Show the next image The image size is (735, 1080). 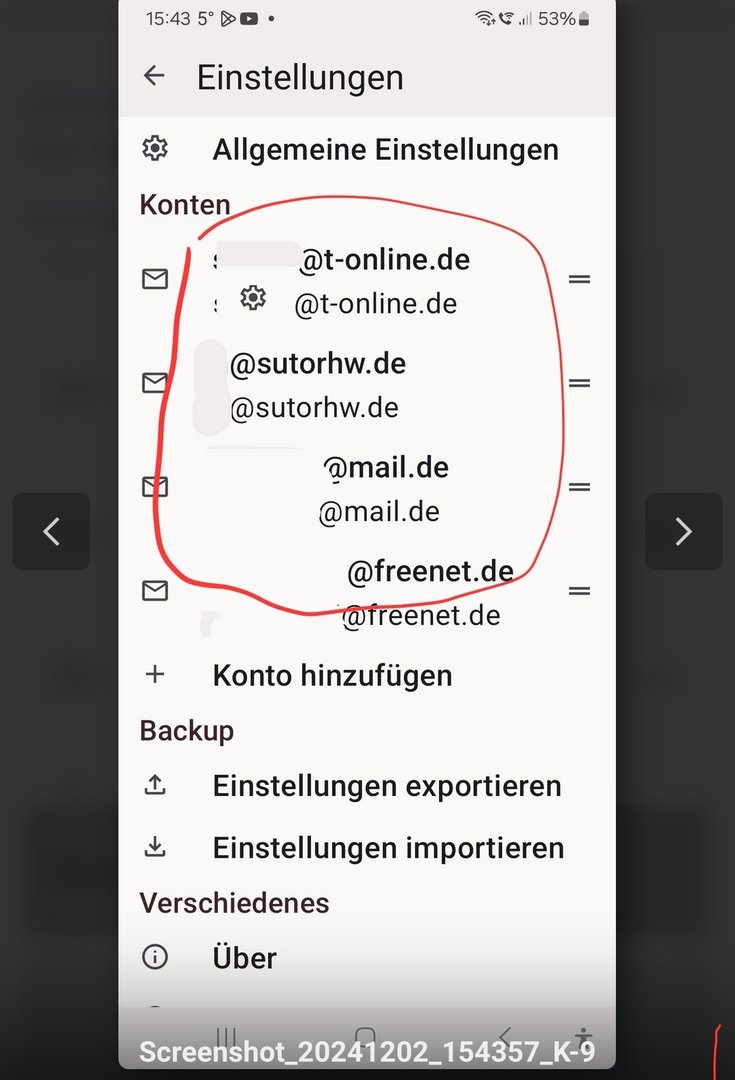coord(683,531)
